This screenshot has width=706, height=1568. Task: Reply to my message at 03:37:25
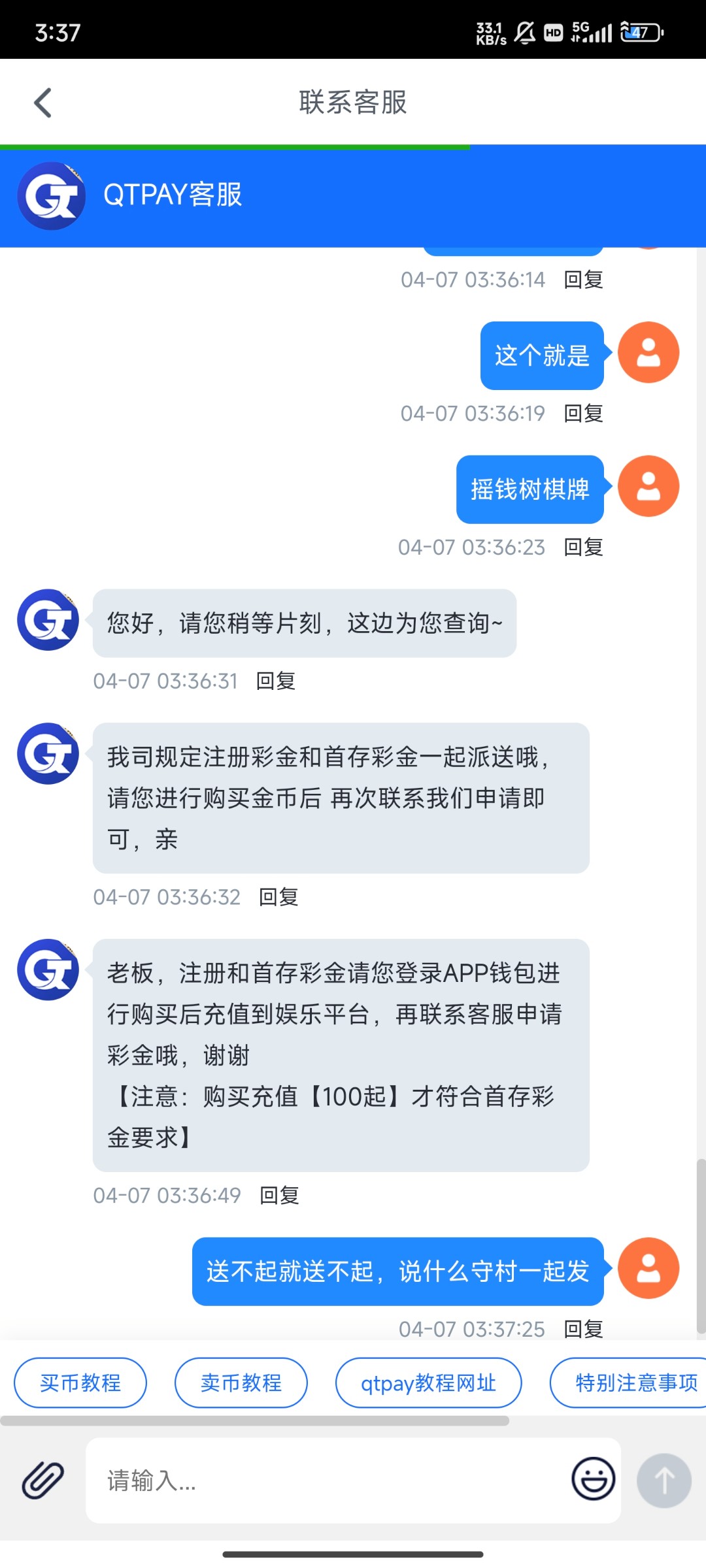583,1328
